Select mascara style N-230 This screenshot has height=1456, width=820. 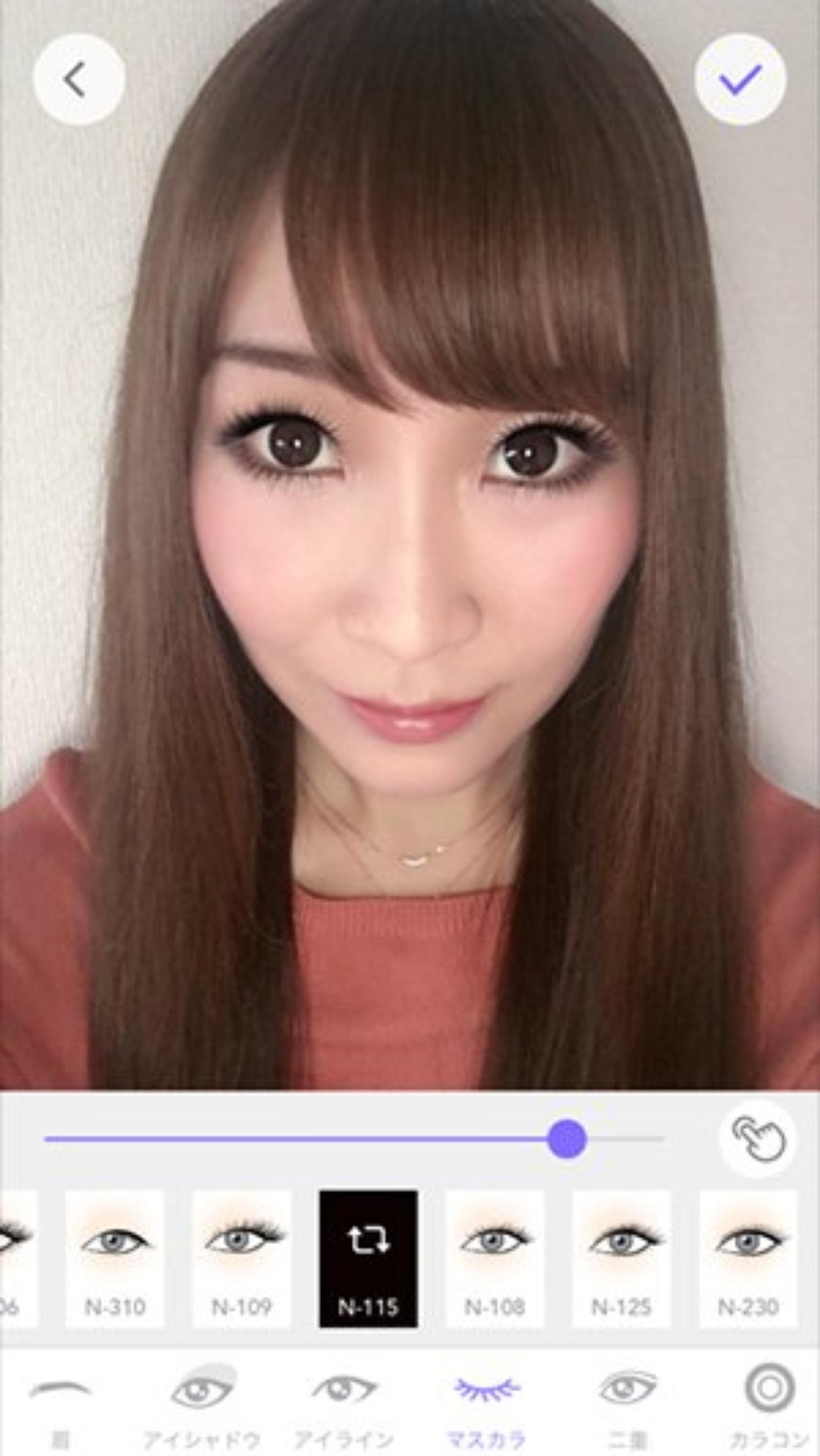[748, 1259]
